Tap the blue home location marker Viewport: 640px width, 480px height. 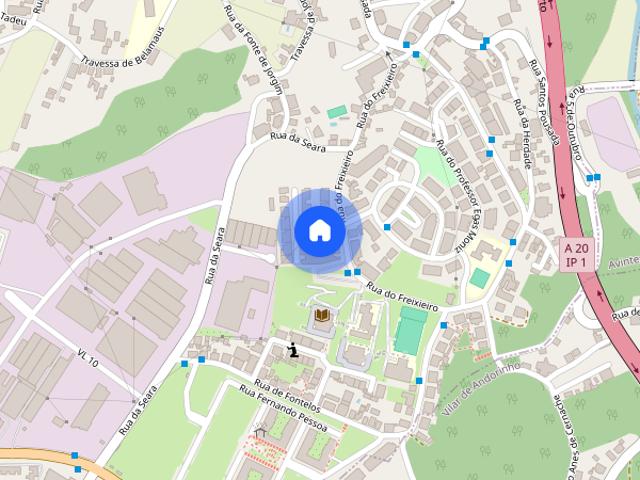click(x=319, y=231)
